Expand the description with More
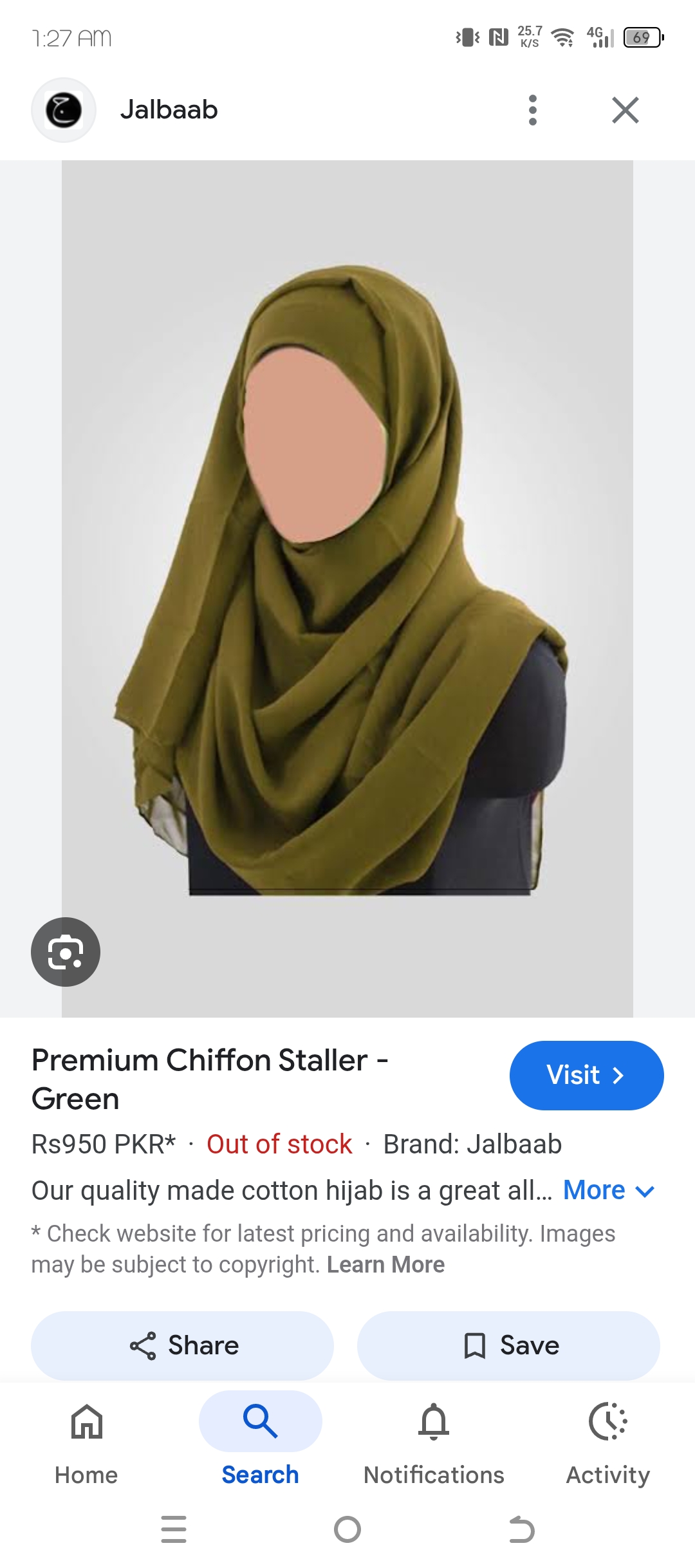This screenshot has height=1568, width=695. pos(608,1190)
